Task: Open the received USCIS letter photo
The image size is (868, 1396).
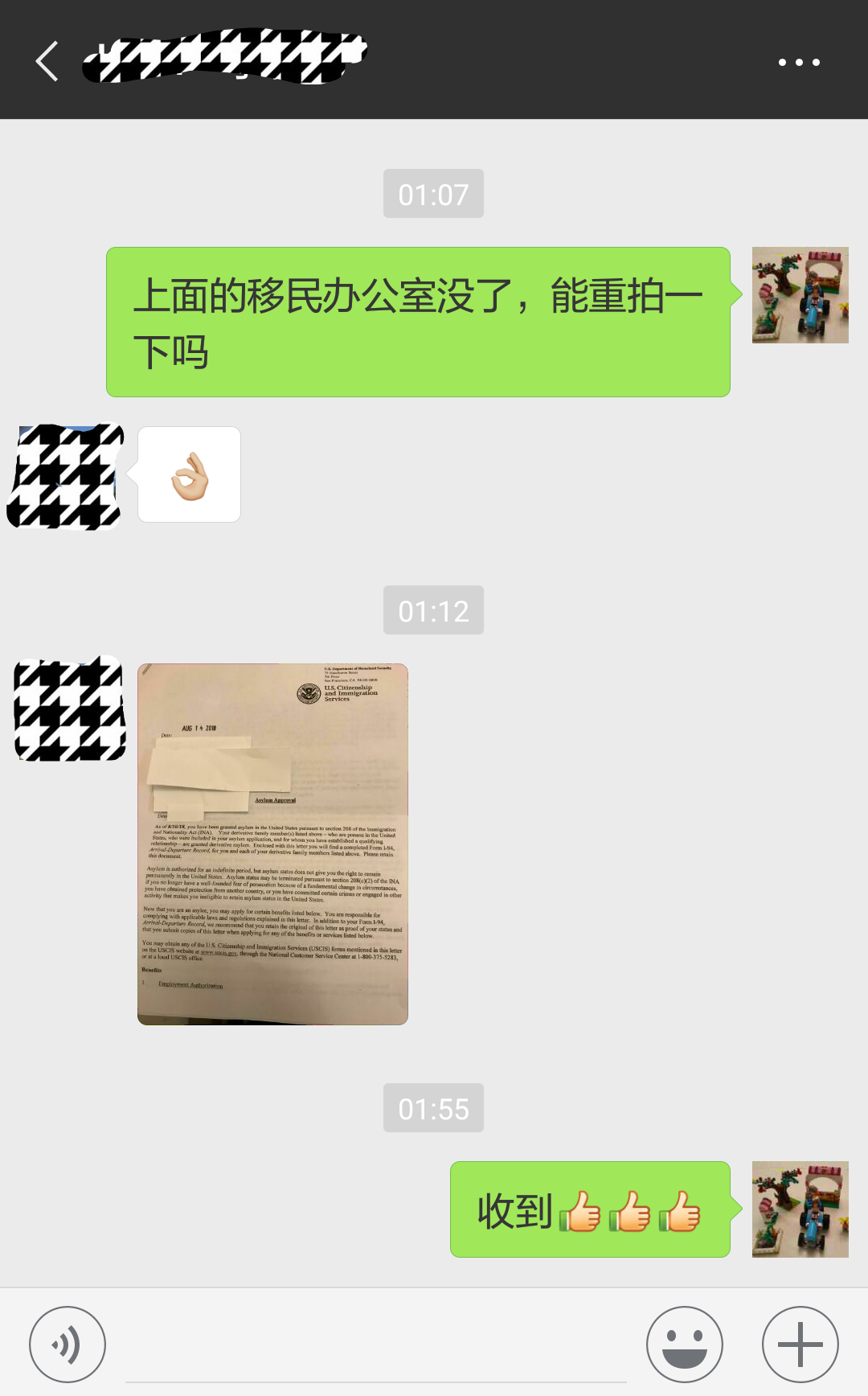Action: tap(272, 844)
